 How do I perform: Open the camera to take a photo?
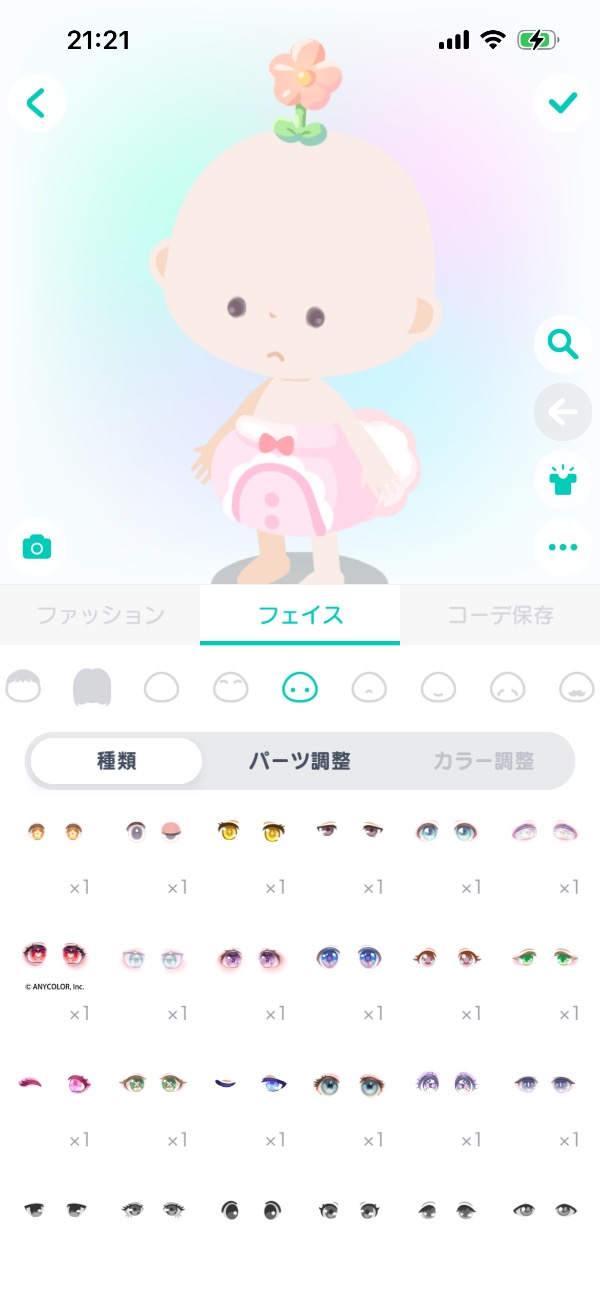pos(37,547)
